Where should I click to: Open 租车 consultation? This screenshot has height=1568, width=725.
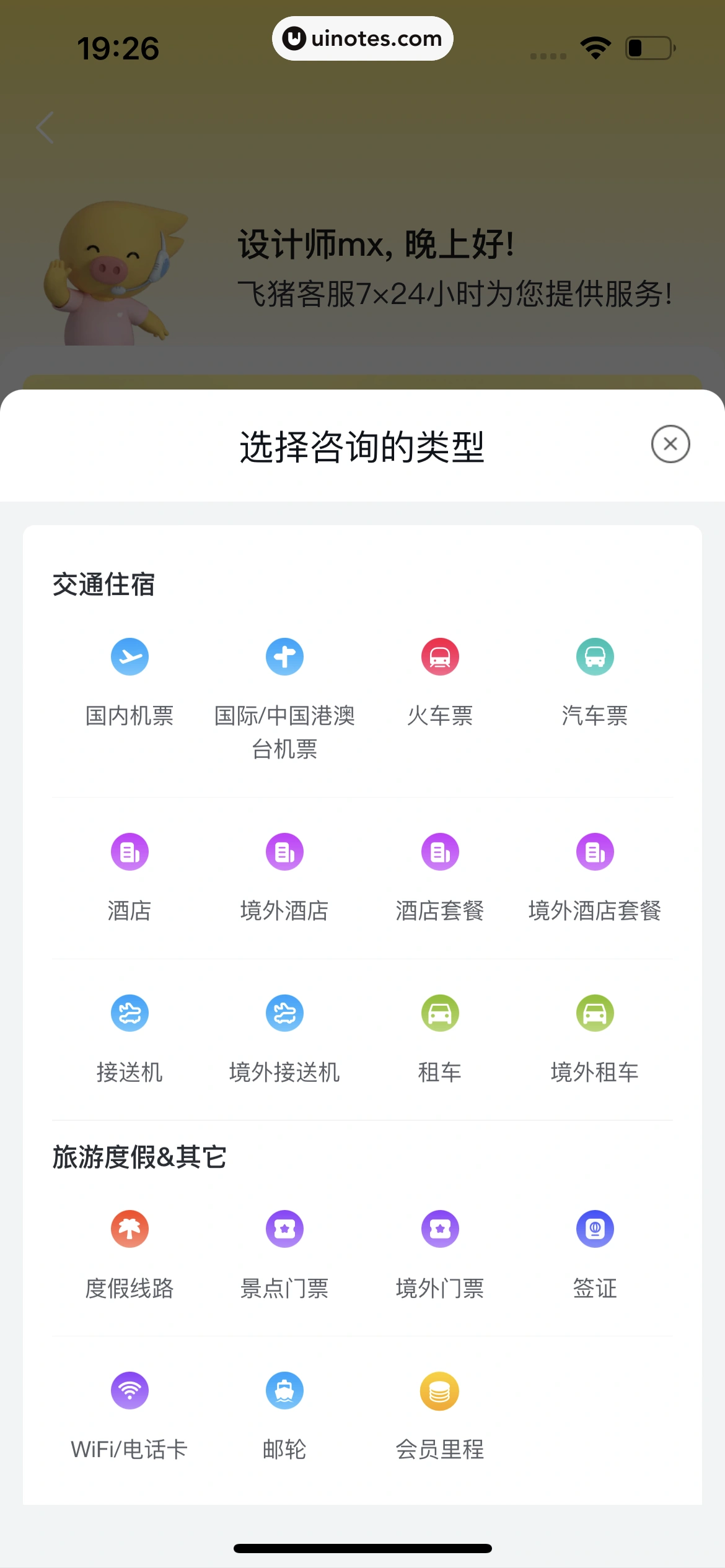pyautogui.click(x=440, y=1037)
